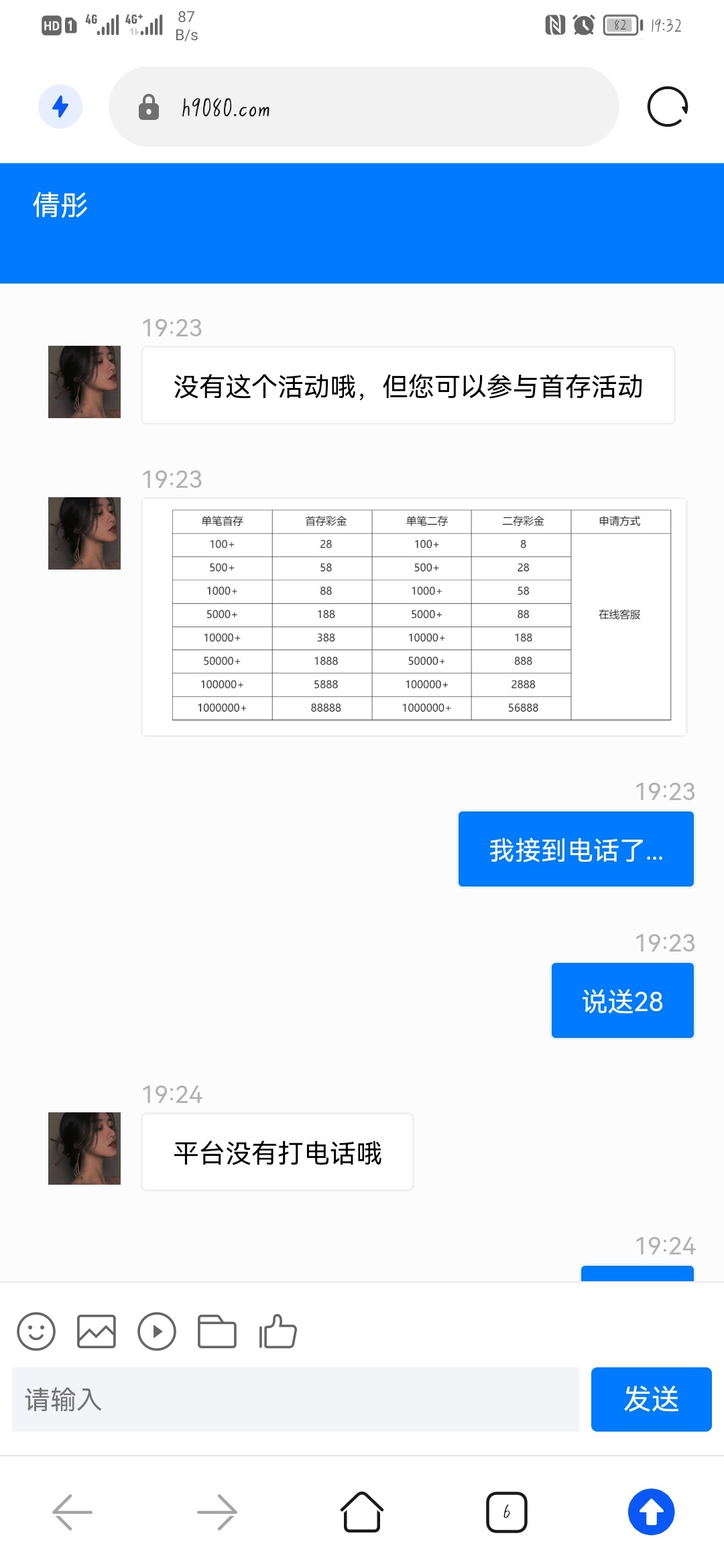
Task: Go forward in browser history
Action: click(217, 1512)
